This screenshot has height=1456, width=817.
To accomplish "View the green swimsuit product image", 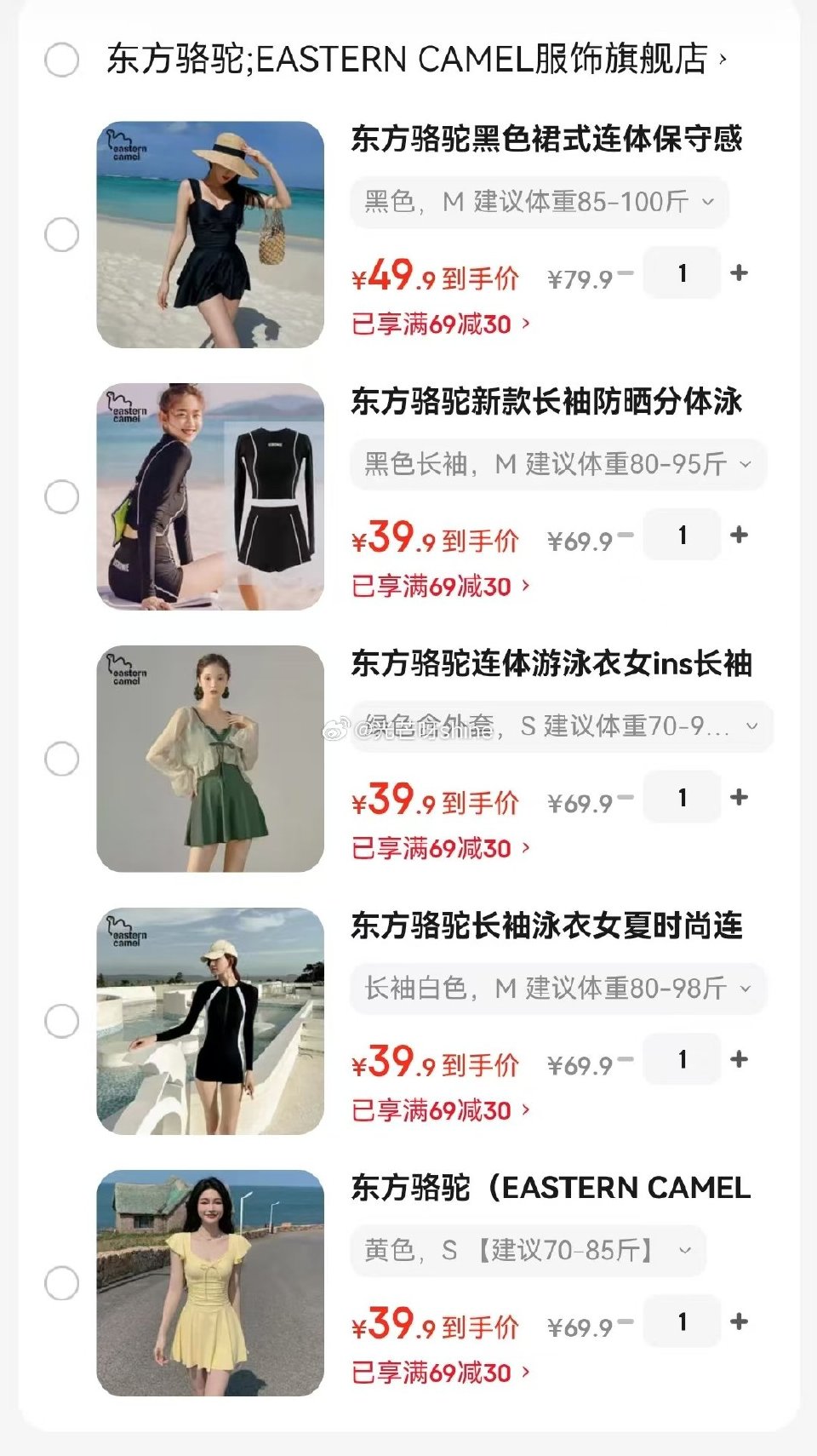I will pos(213,758).
